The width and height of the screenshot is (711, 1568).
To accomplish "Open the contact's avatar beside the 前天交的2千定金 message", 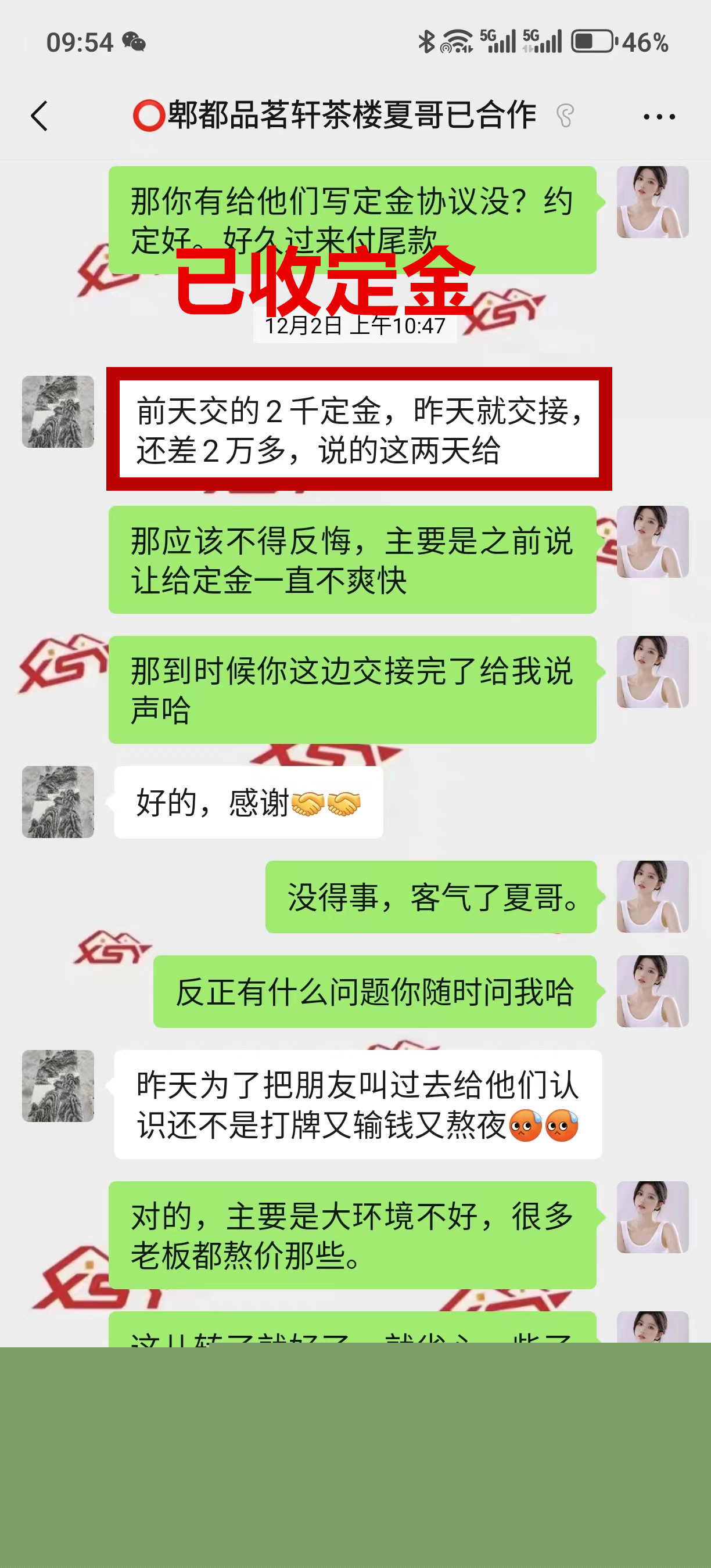I will pyautogui.click(x=58, y=412).
